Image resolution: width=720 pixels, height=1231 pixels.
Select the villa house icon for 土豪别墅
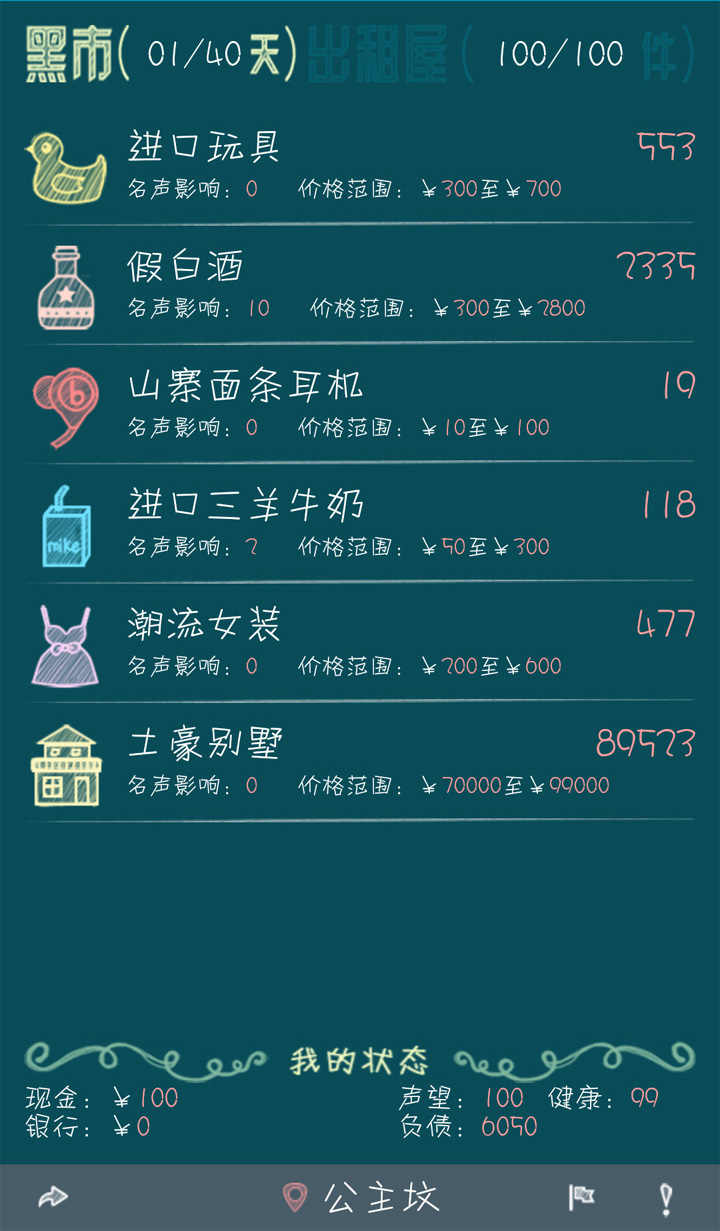[67, 764]
